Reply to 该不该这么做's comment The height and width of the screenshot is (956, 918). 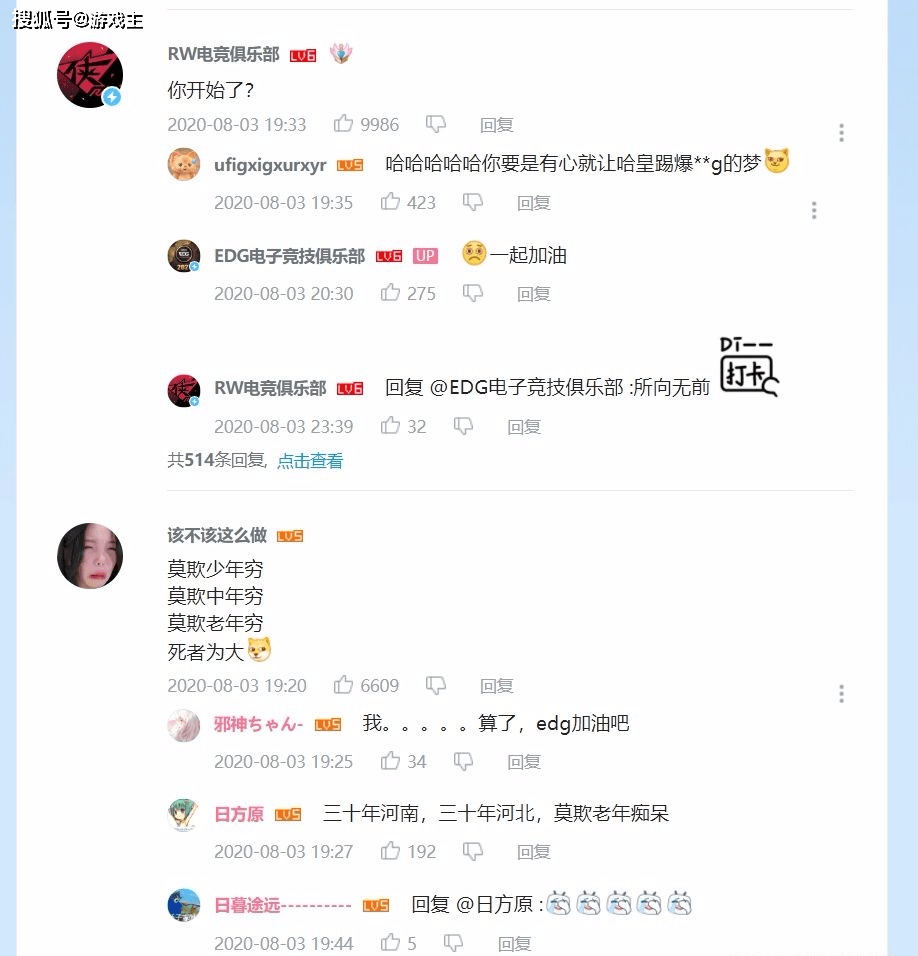click(x=497, y=686)
